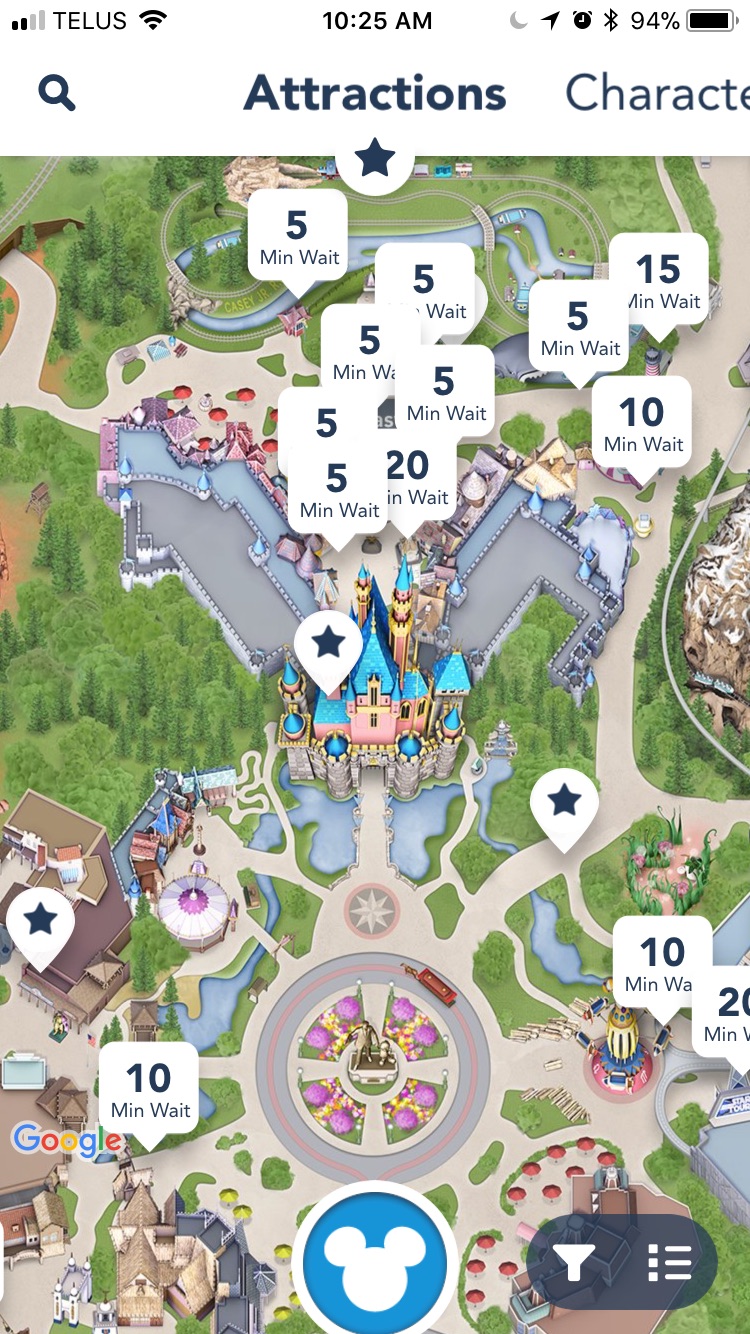The height and width of the screenshot is (1334, 750).
Task: Tap the star pin on the castle
Action: 329,648
